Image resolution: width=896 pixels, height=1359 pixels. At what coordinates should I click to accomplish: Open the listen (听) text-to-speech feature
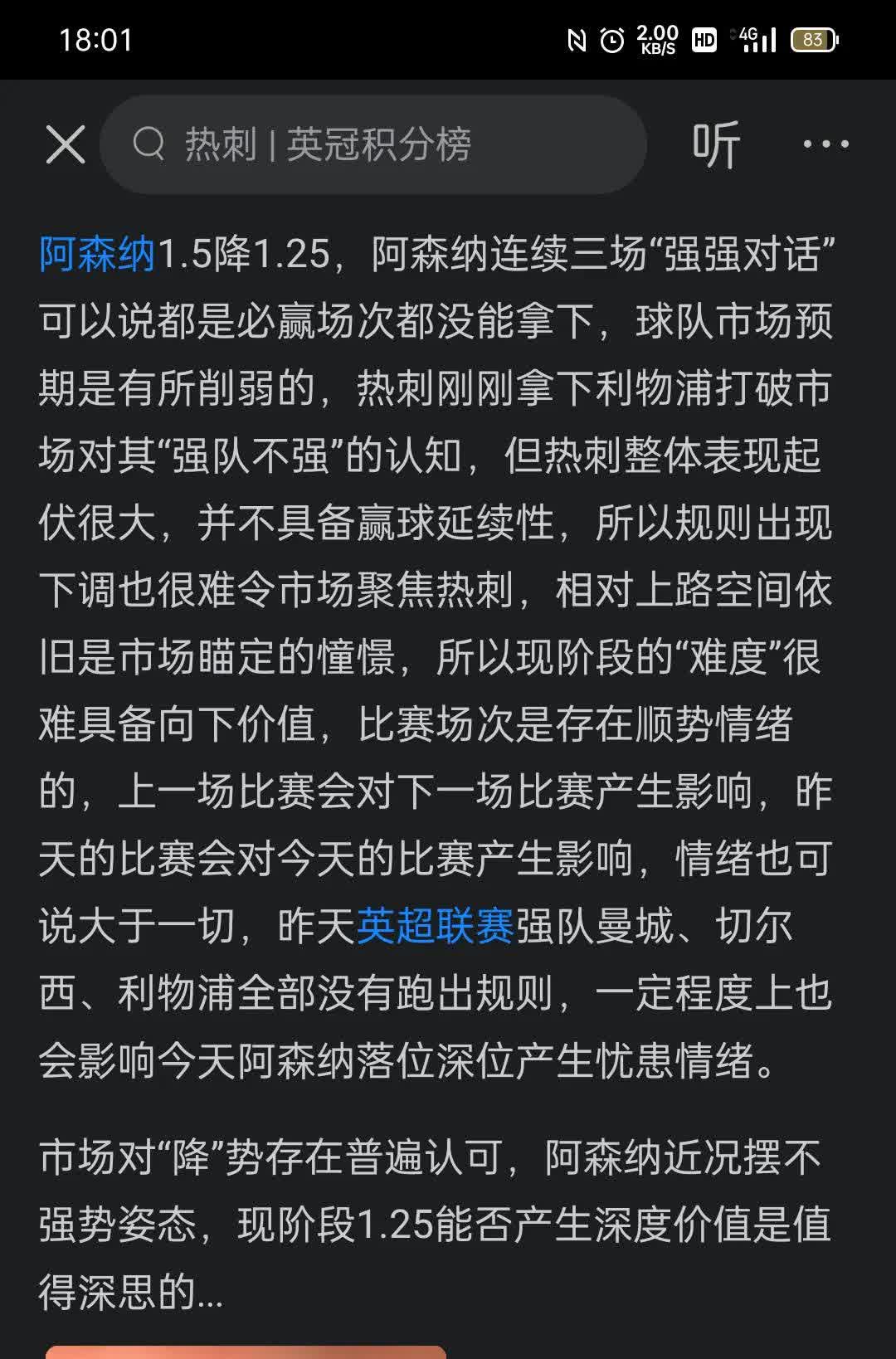pos(715,144)
